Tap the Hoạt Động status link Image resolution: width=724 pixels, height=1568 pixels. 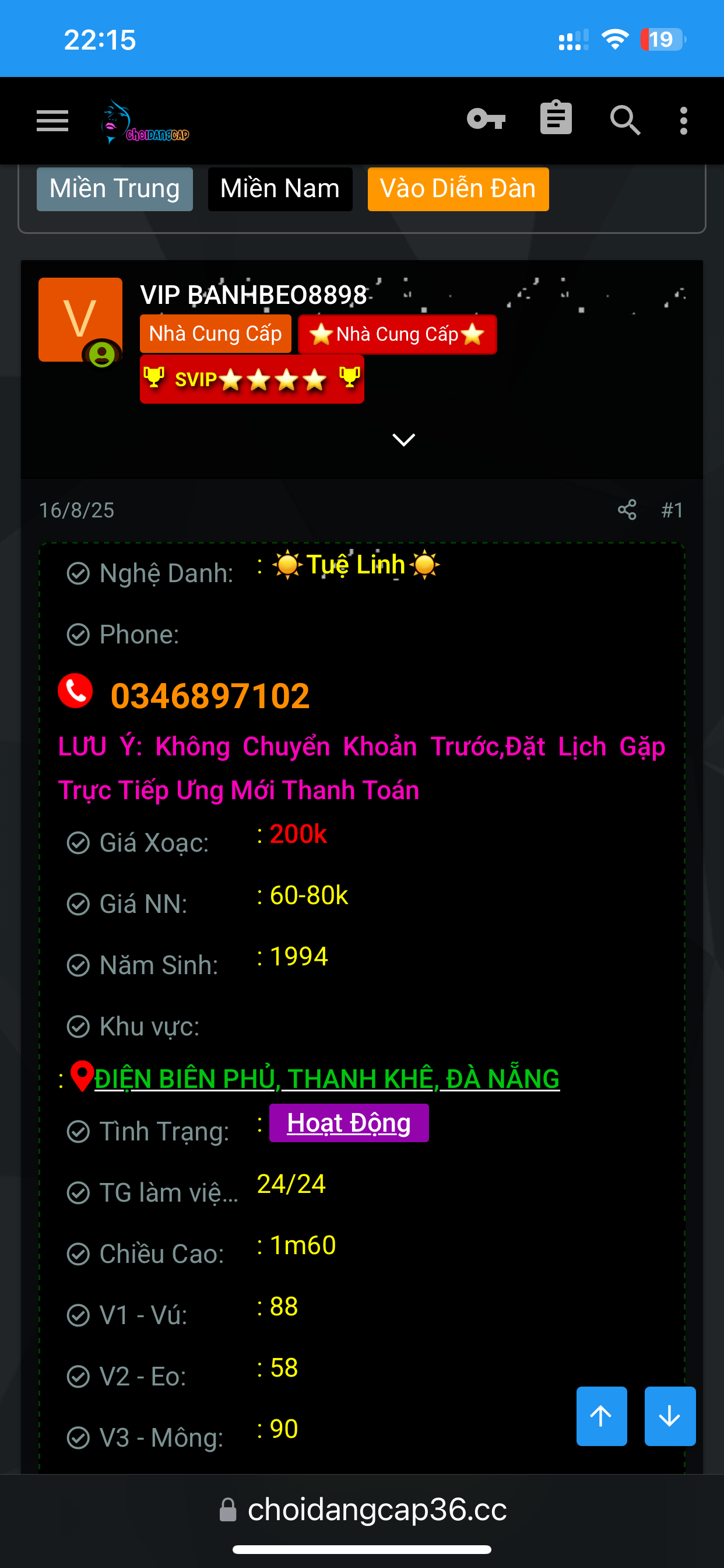pyautogui.click(x=349, y=1123)
